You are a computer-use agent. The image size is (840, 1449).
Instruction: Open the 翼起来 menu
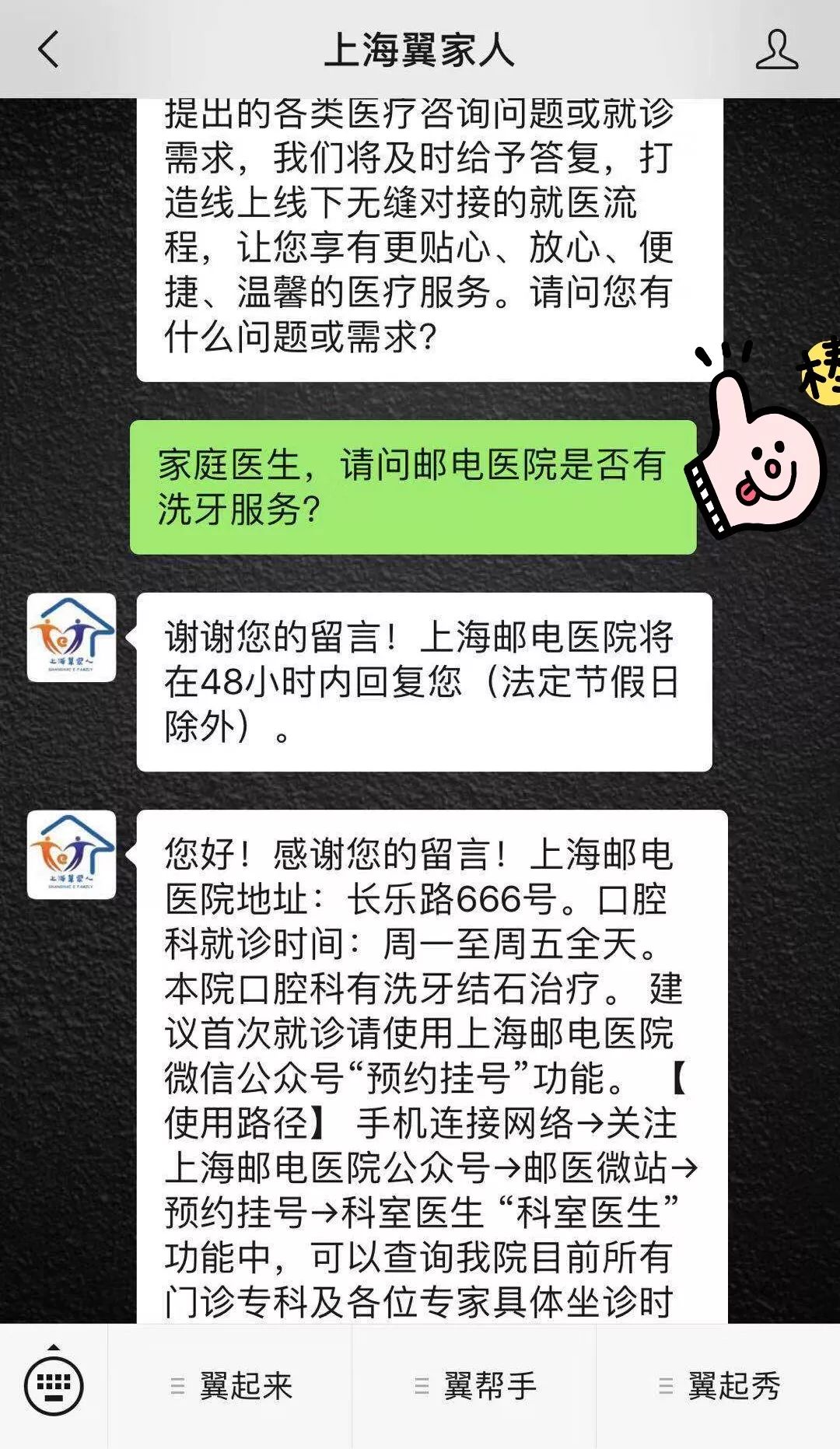[x=231, y=1386]
